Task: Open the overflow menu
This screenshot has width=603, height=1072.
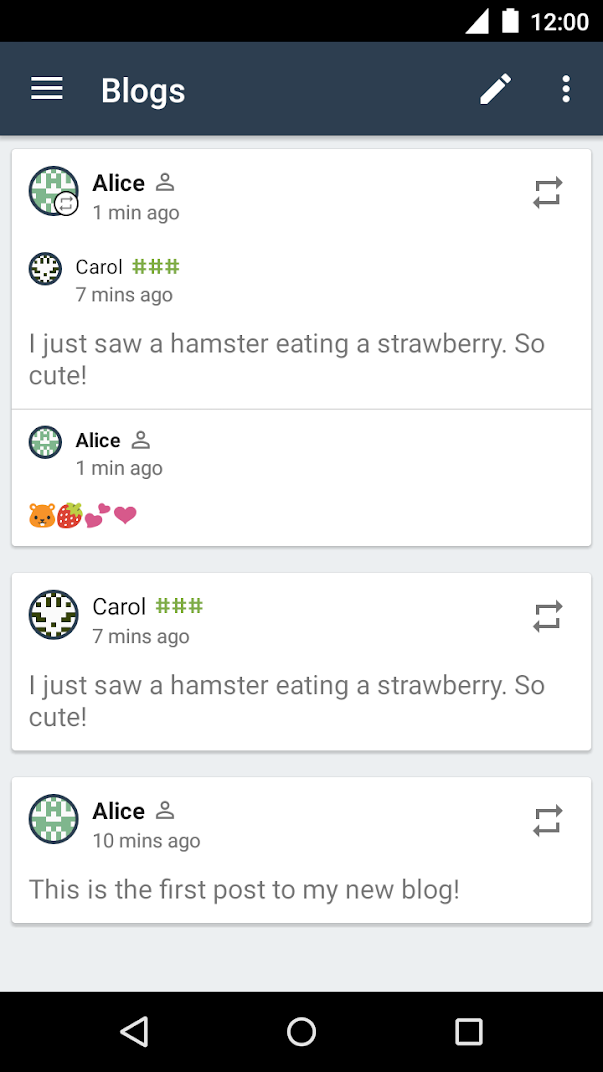Action: (x=566, y=89)
